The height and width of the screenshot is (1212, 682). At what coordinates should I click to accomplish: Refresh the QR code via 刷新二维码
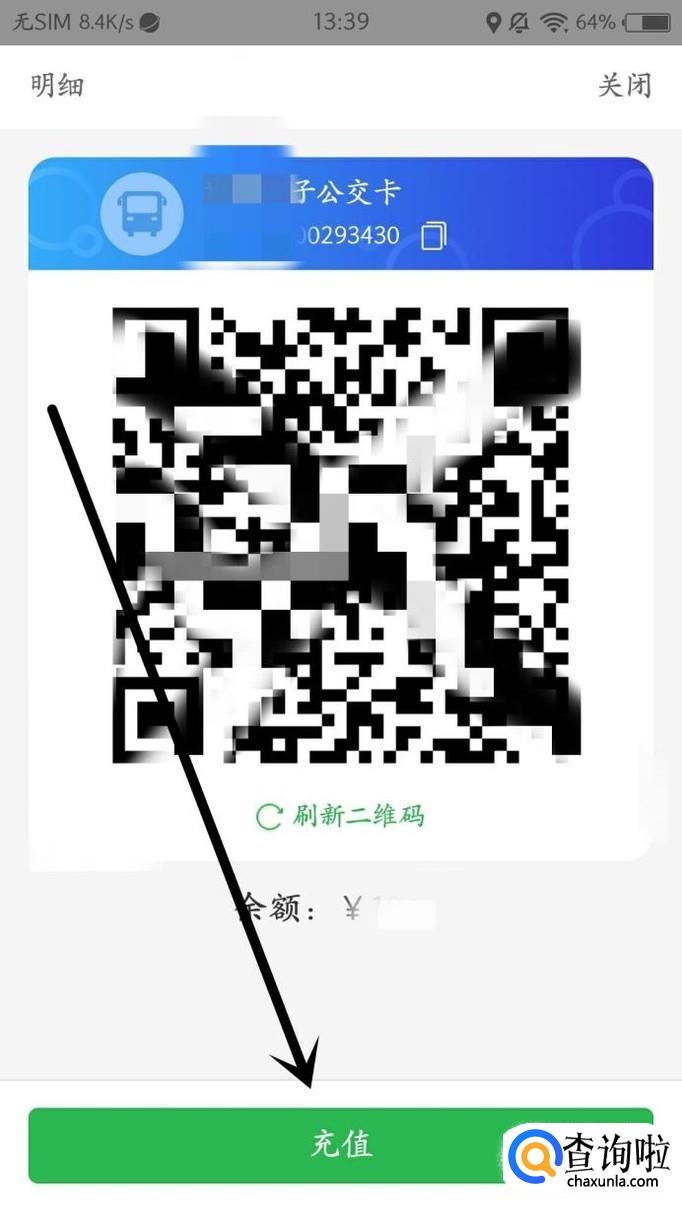pyautogui.click(x=341, y=815)
